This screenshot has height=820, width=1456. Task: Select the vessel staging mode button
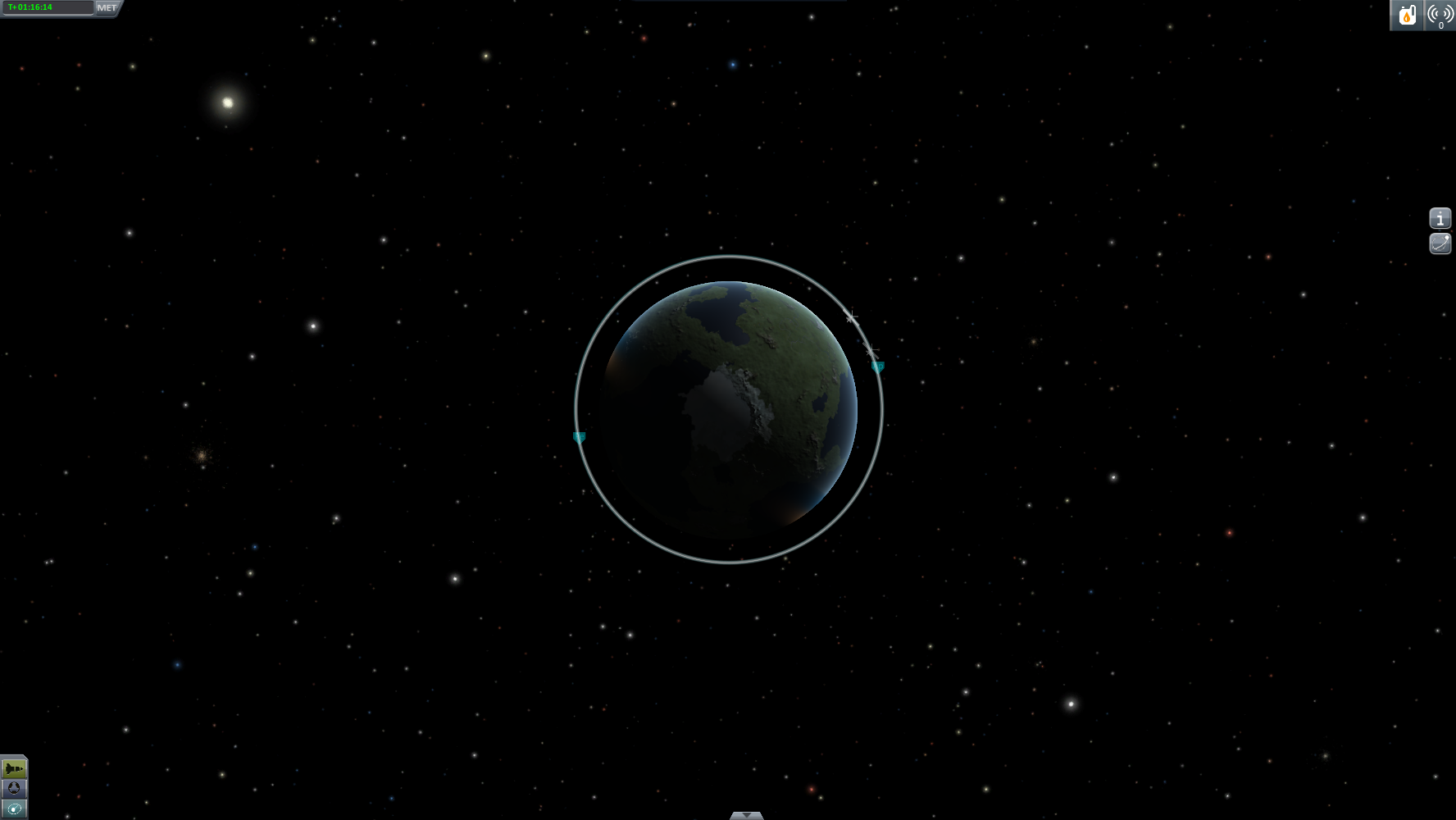pos(14,768)
